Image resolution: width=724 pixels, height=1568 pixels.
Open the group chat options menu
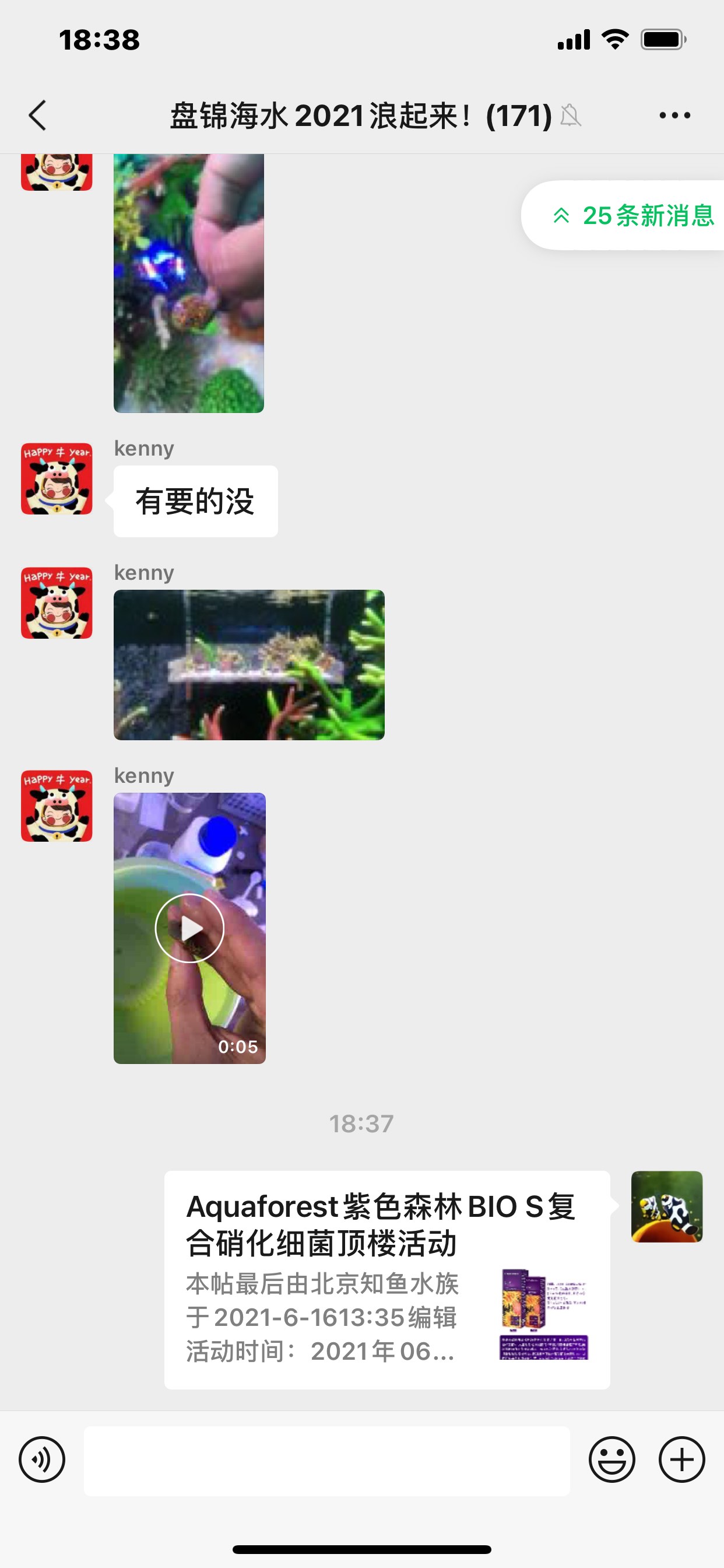674,115
